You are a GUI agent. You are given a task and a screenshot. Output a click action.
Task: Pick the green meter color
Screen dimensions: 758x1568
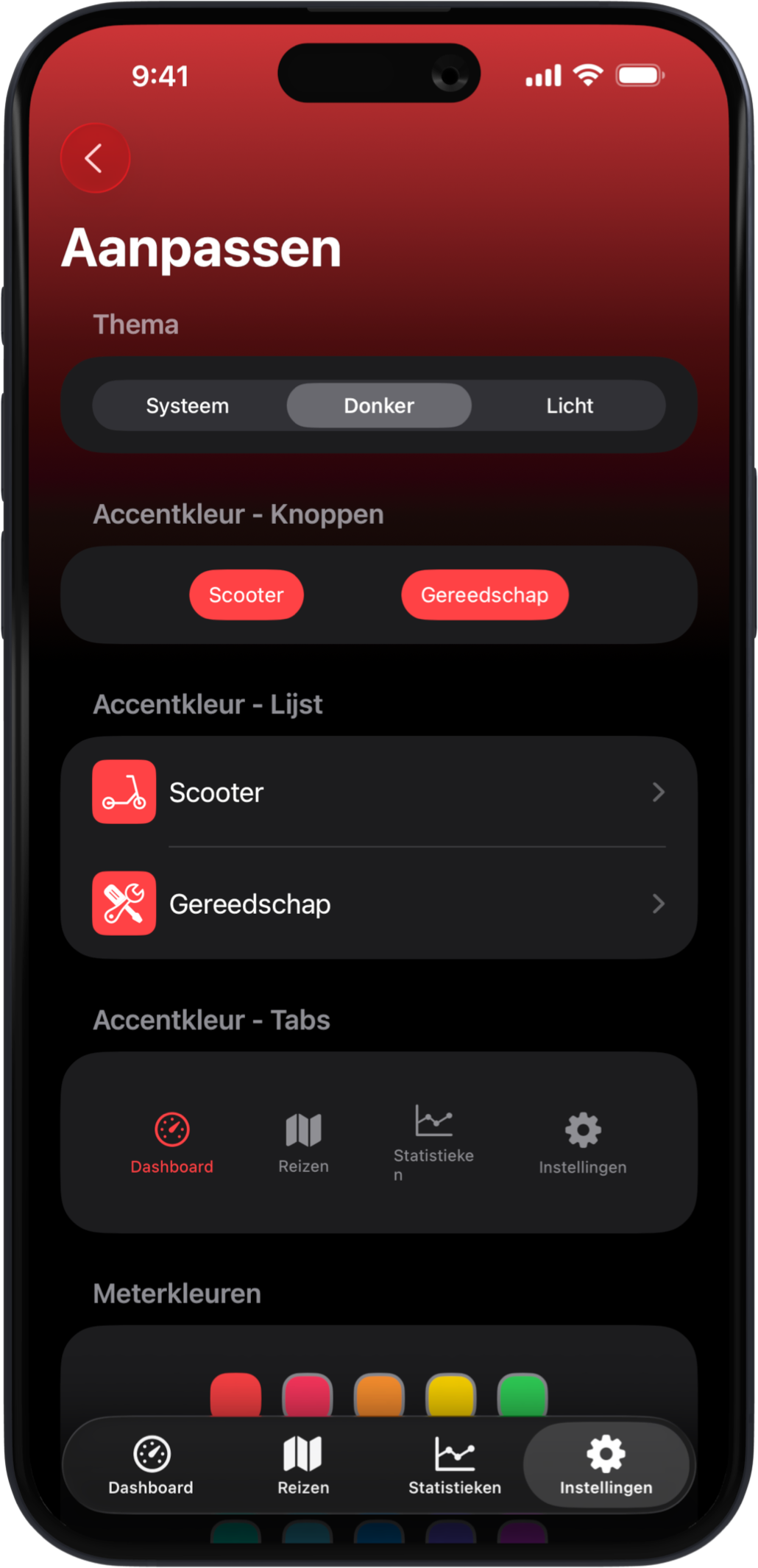(523, 1393)
